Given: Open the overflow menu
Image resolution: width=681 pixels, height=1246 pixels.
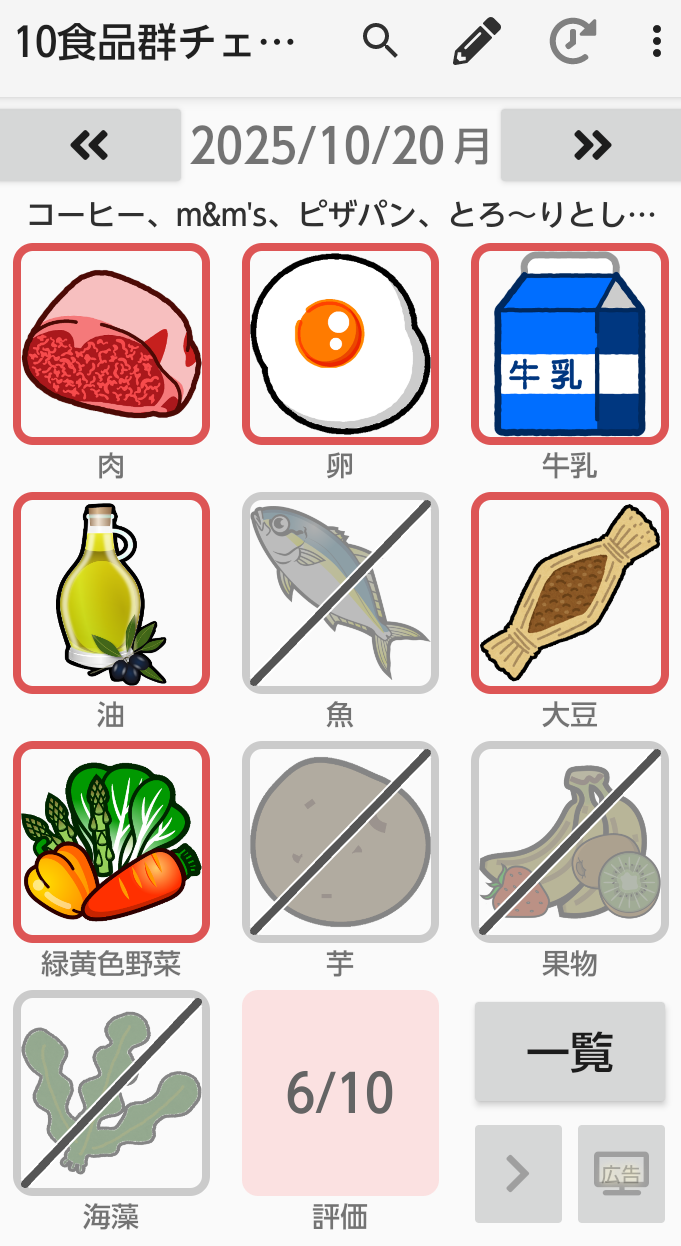Looking at the screenshot, I should coord(656,43).
